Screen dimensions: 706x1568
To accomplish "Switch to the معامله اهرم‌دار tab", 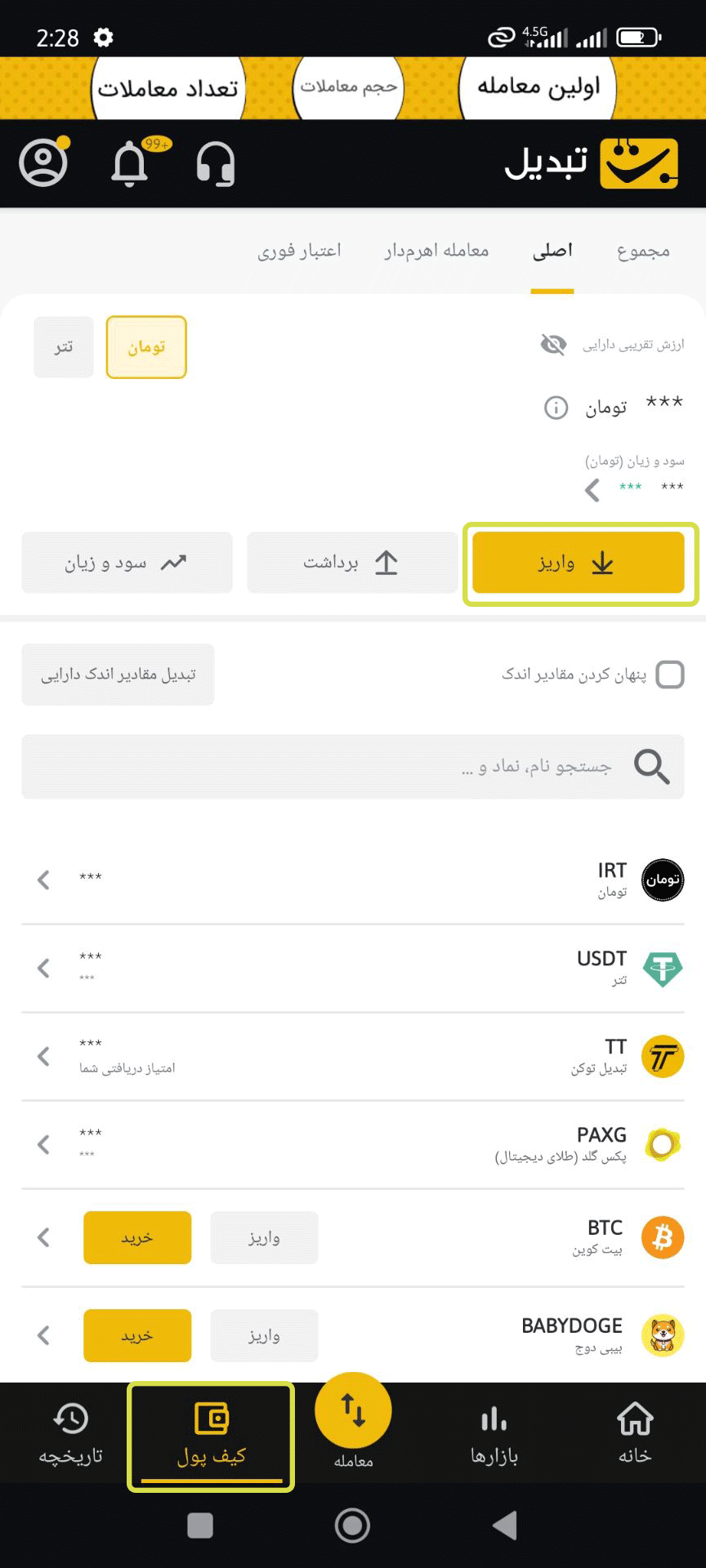I will pos(436,251).
